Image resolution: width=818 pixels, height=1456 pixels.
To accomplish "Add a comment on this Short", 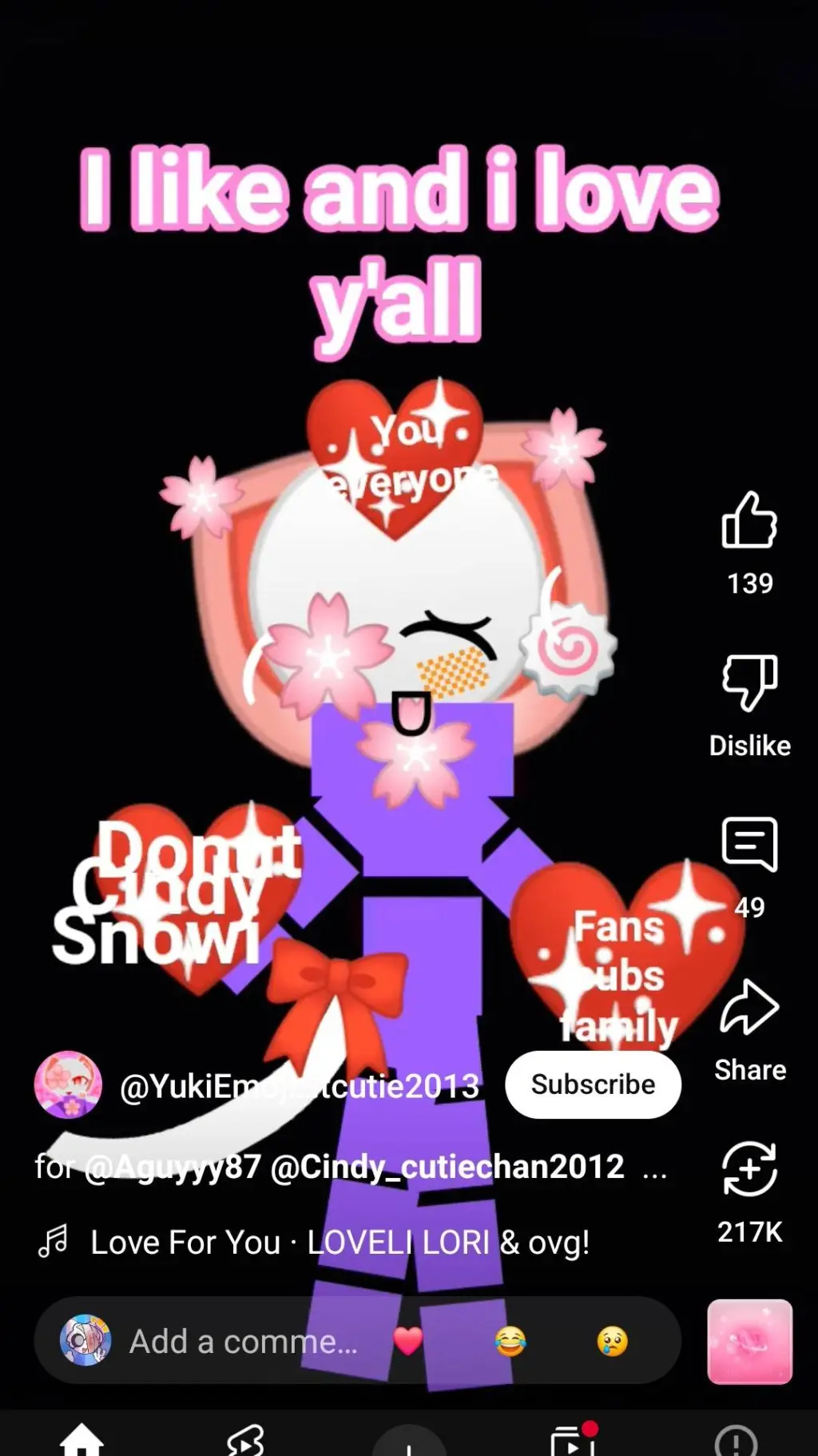I will point(244,1342).
